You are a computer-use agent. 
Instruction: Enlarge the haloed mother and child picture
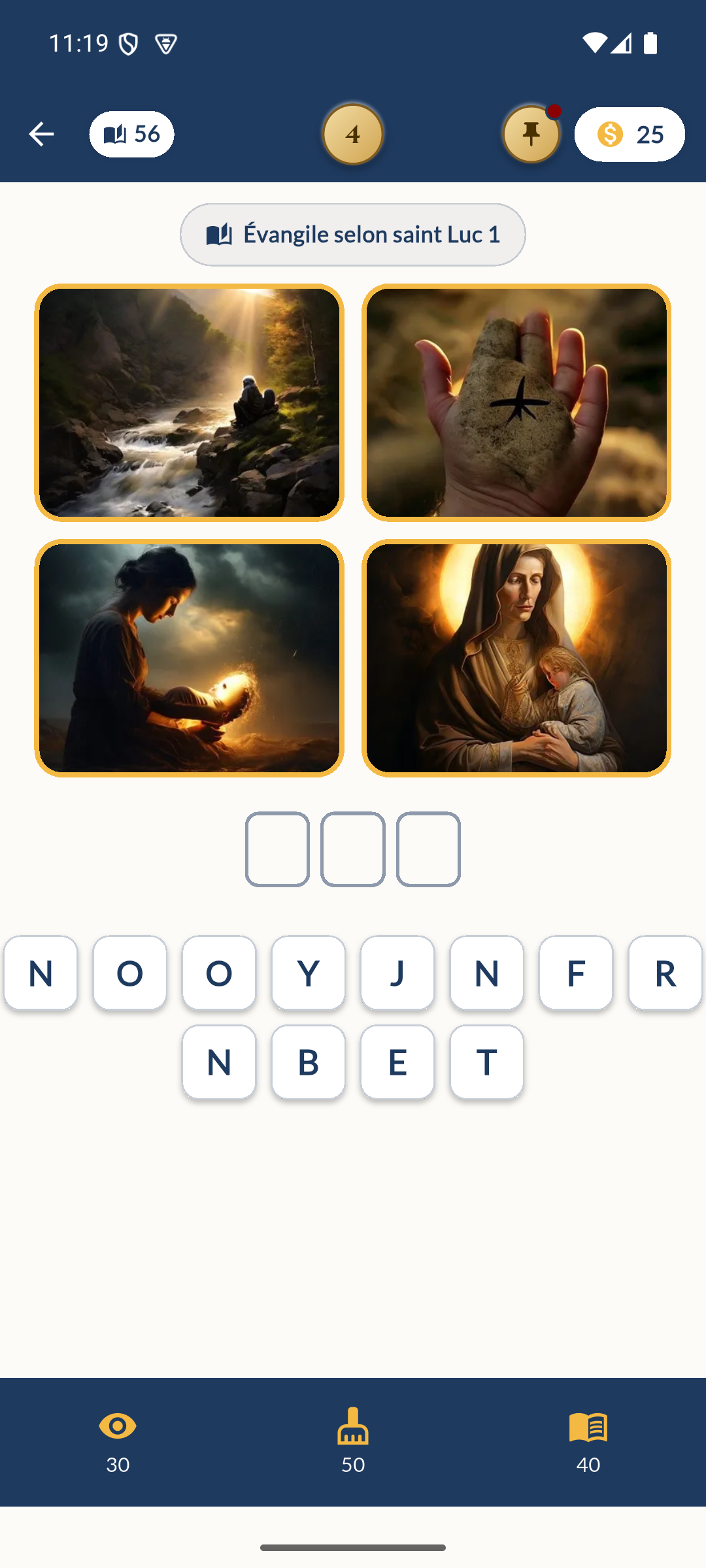516,658
